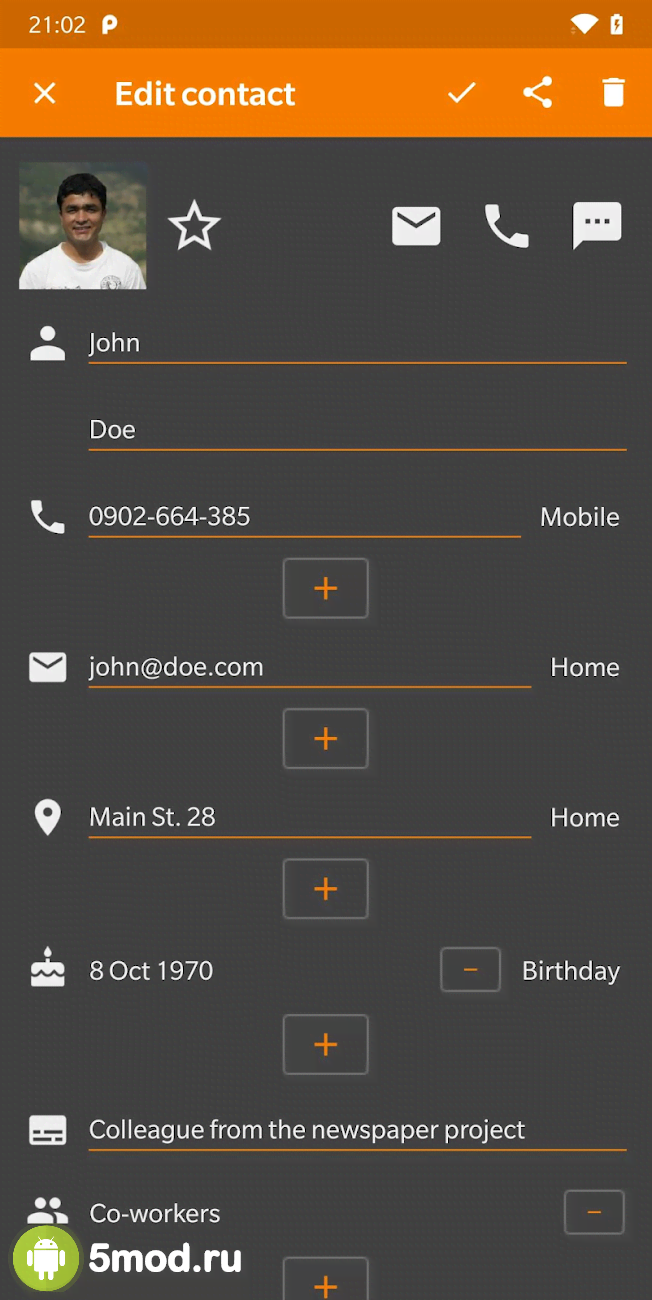This screenshot has width=652, height=1300.
Task: Save contact with the checkmark
Action: [x=461, y=94]
